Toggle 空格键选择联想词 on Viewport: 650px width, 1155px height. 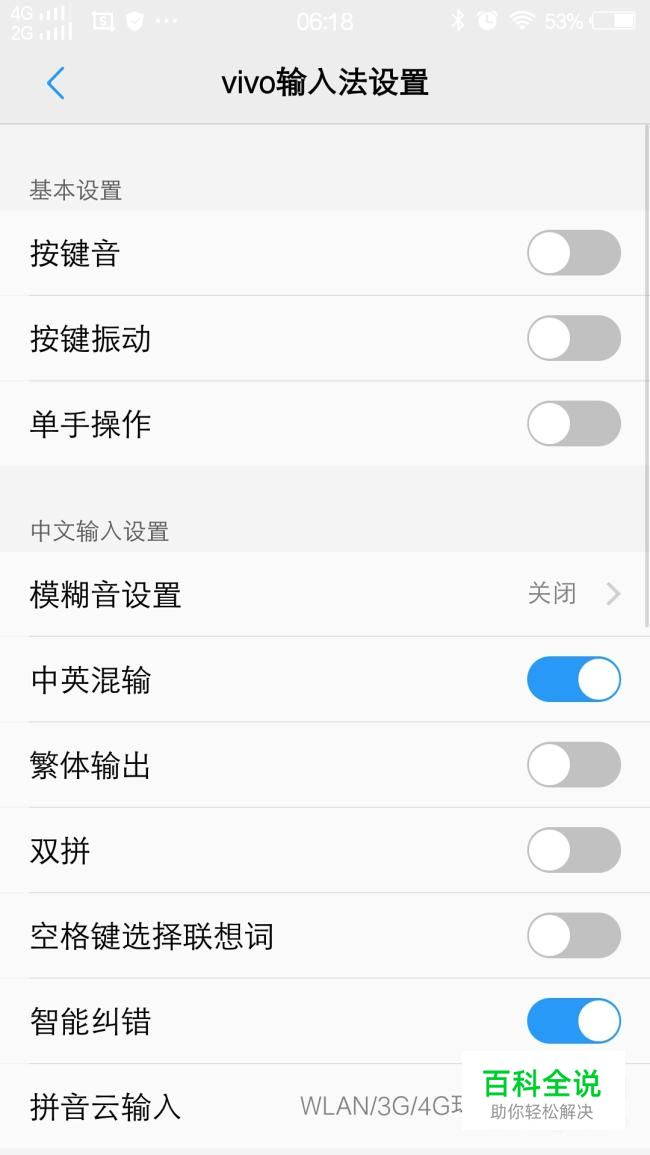(x=573, y=936)
